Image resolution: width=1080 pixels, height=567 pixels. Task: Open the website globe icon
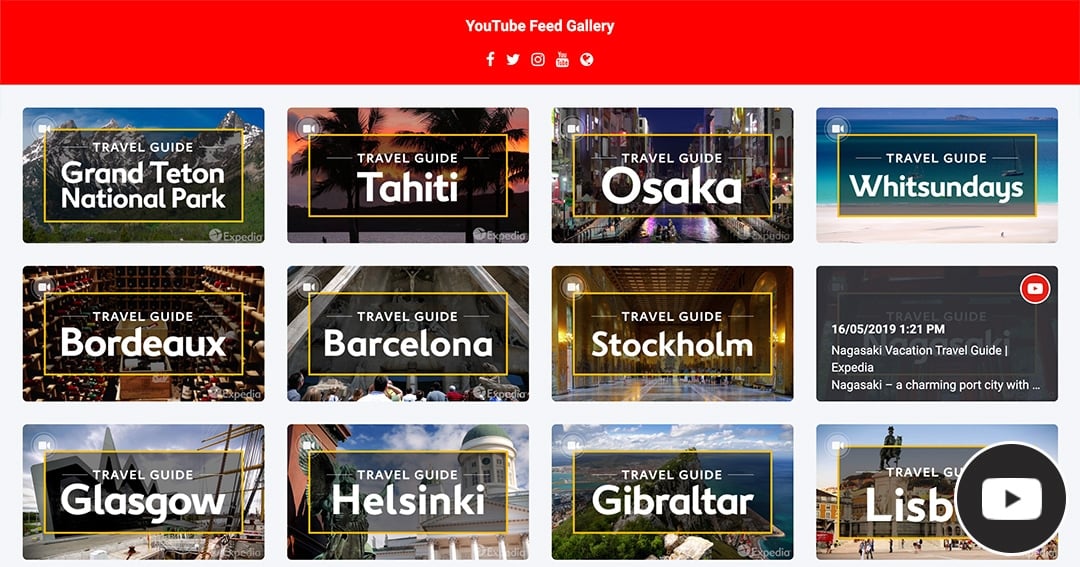pos(587,59)
